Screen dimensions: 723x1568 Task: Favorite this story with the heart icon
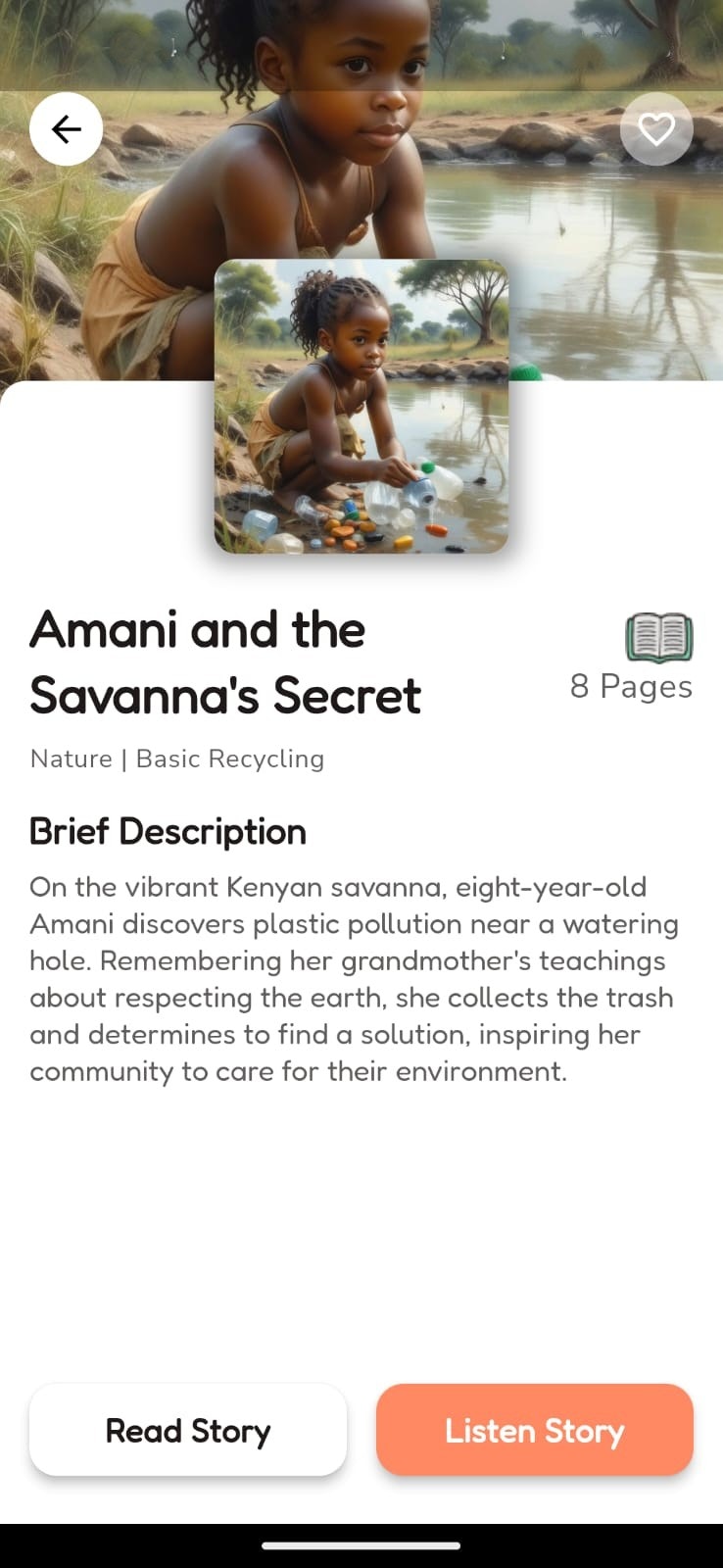pyautogui.click(x=656, y=128)
